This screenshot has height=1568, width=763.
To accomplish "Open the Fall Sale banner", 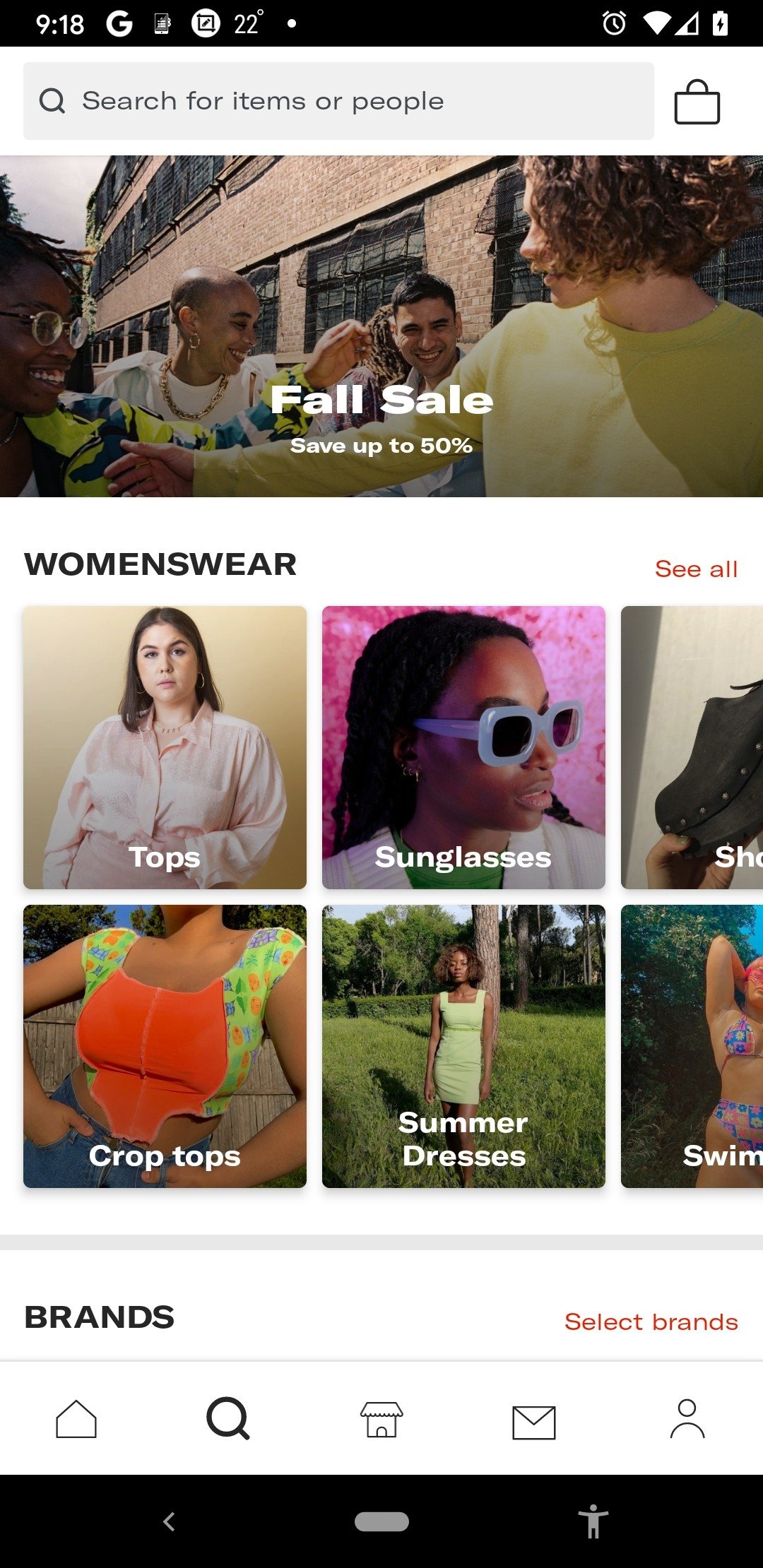I will coord(381,326).
